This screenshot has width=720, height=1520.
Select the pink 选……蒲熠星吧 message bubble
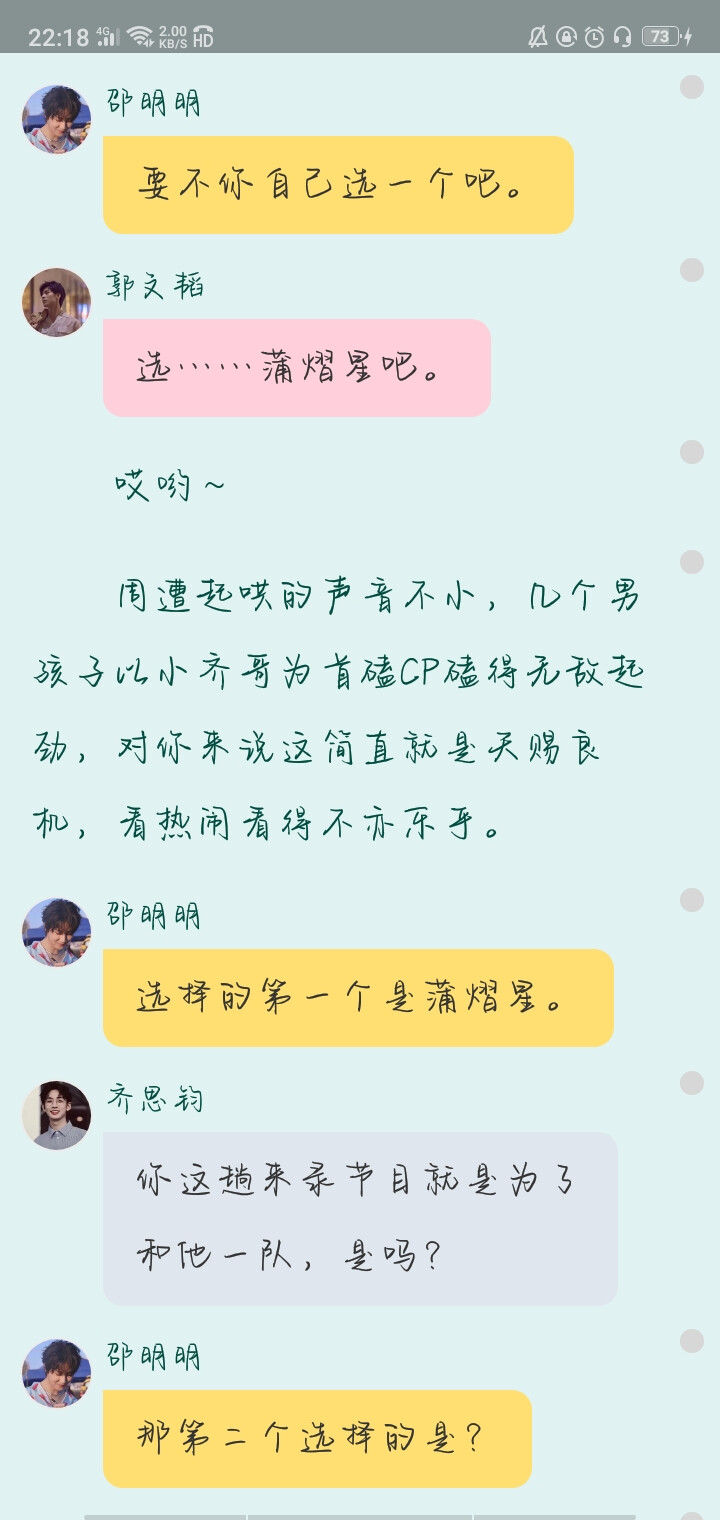(x=296, y=367)
